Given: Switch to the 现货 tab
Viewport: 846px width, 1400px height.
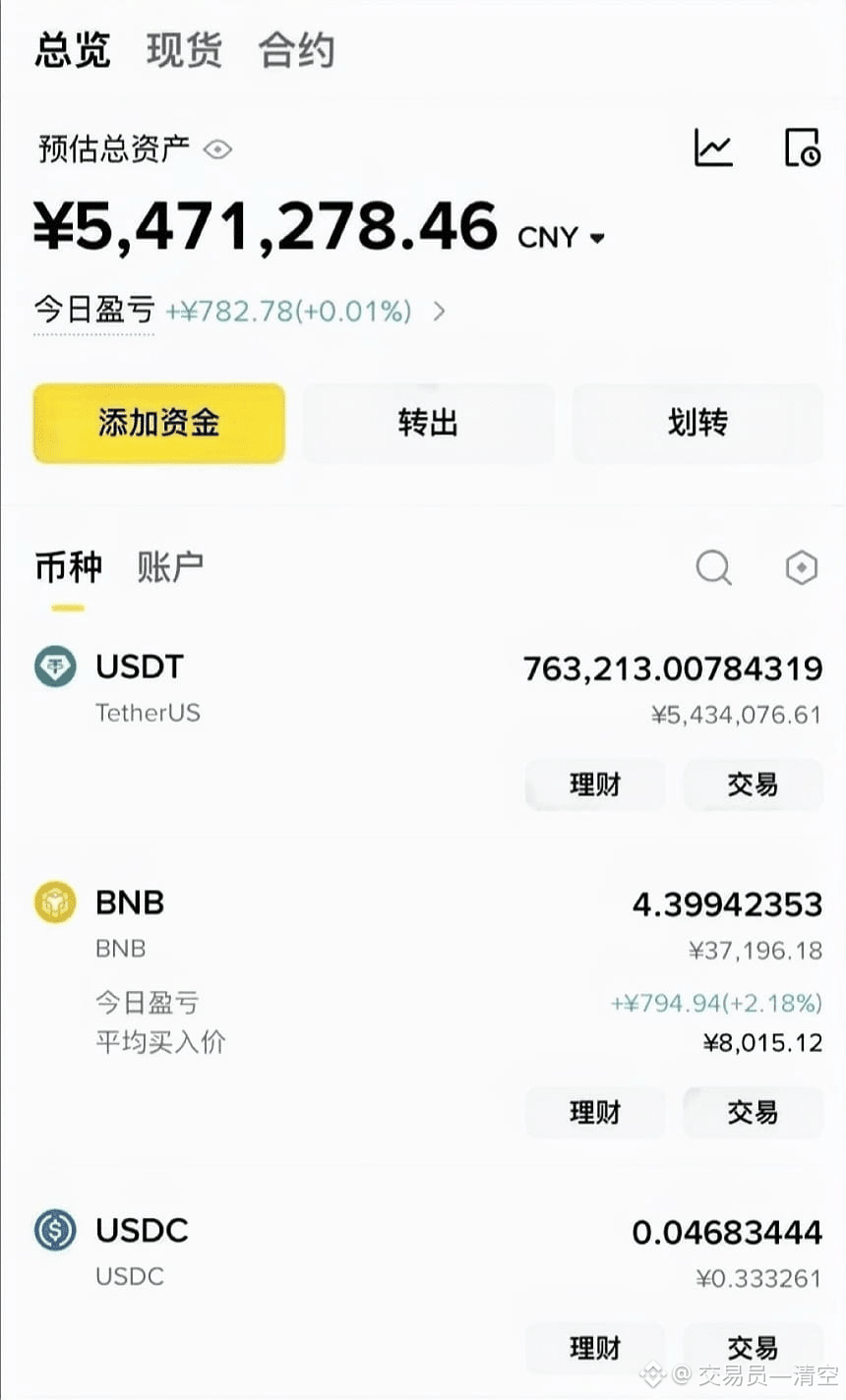Looking at the screenshot, I should pos(184,50).
